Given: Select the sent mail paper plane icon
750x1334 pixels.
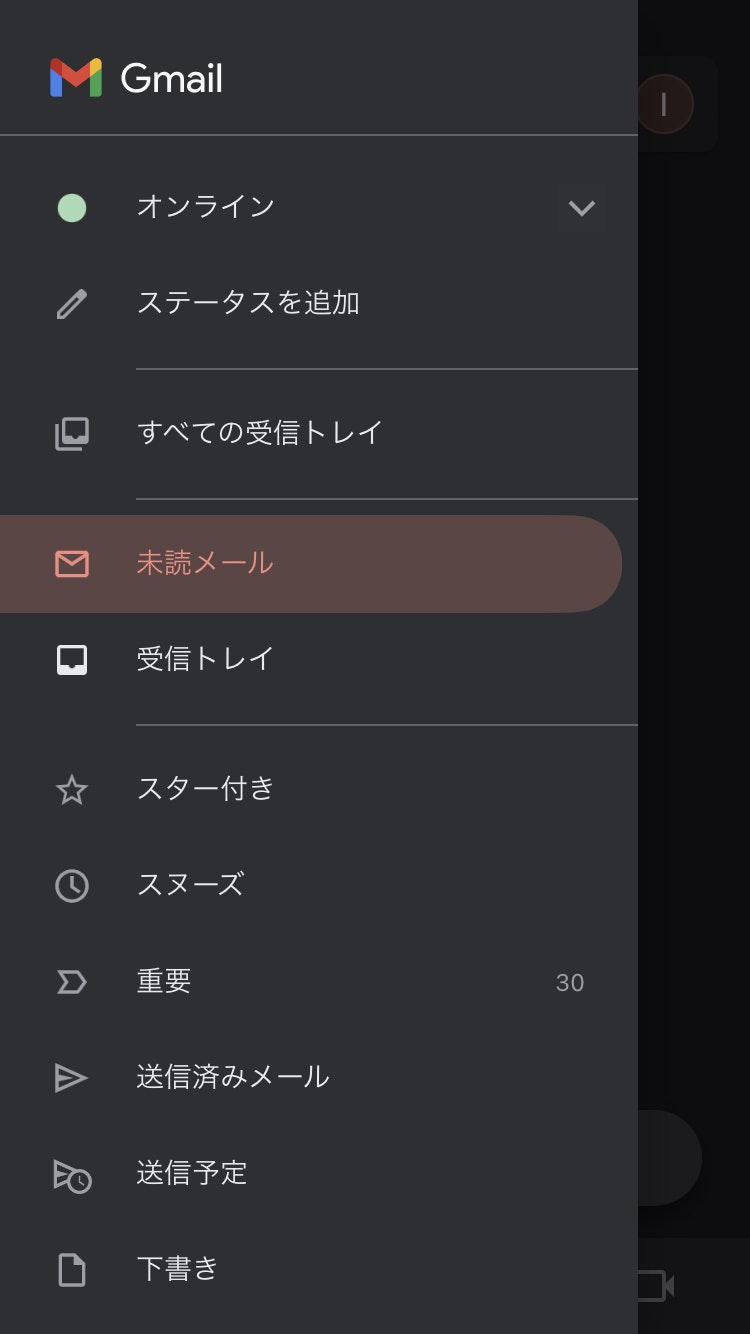Looking at the screenshot, I should (x=70, y=1077).
